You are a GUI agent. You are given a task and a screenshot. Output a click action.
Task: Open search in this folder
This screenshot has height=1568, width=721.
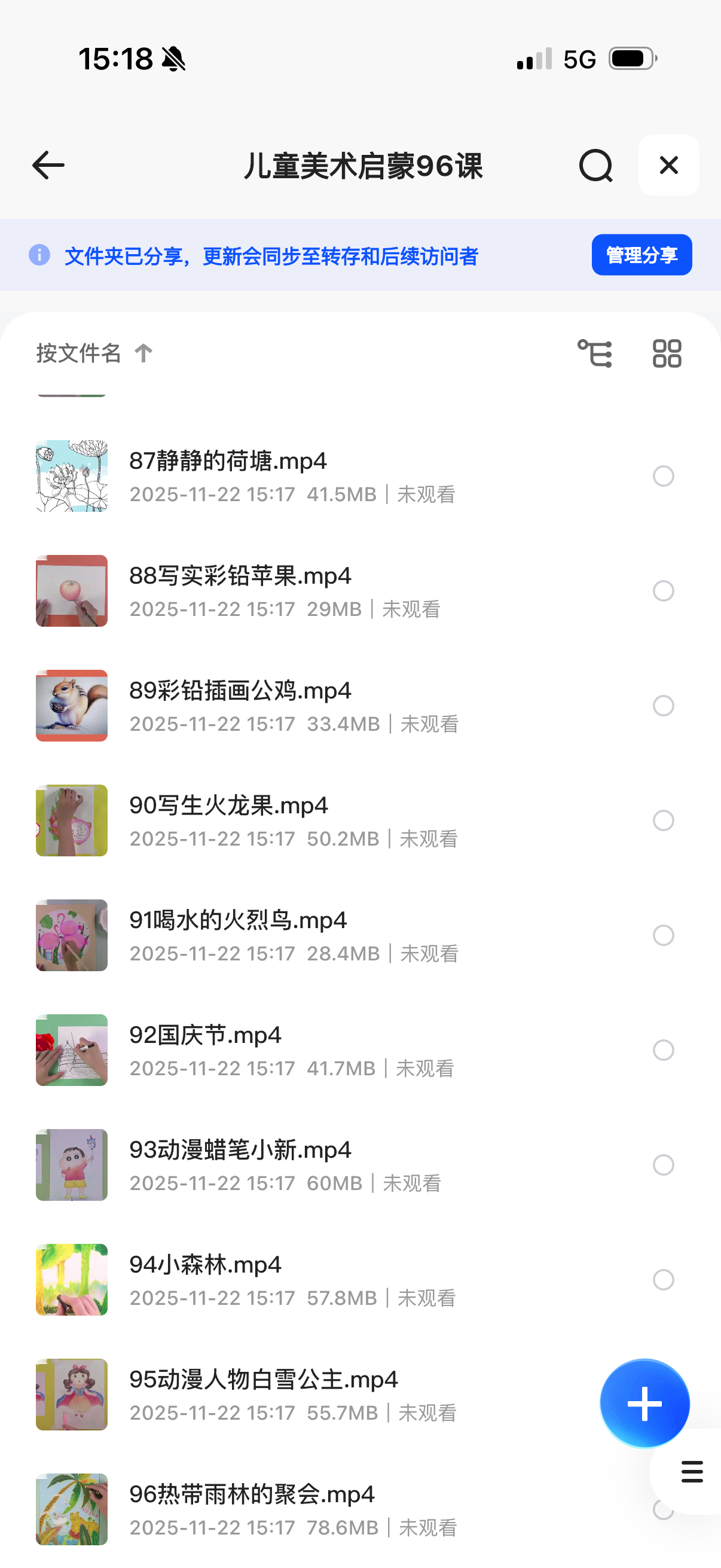(595, 166)
